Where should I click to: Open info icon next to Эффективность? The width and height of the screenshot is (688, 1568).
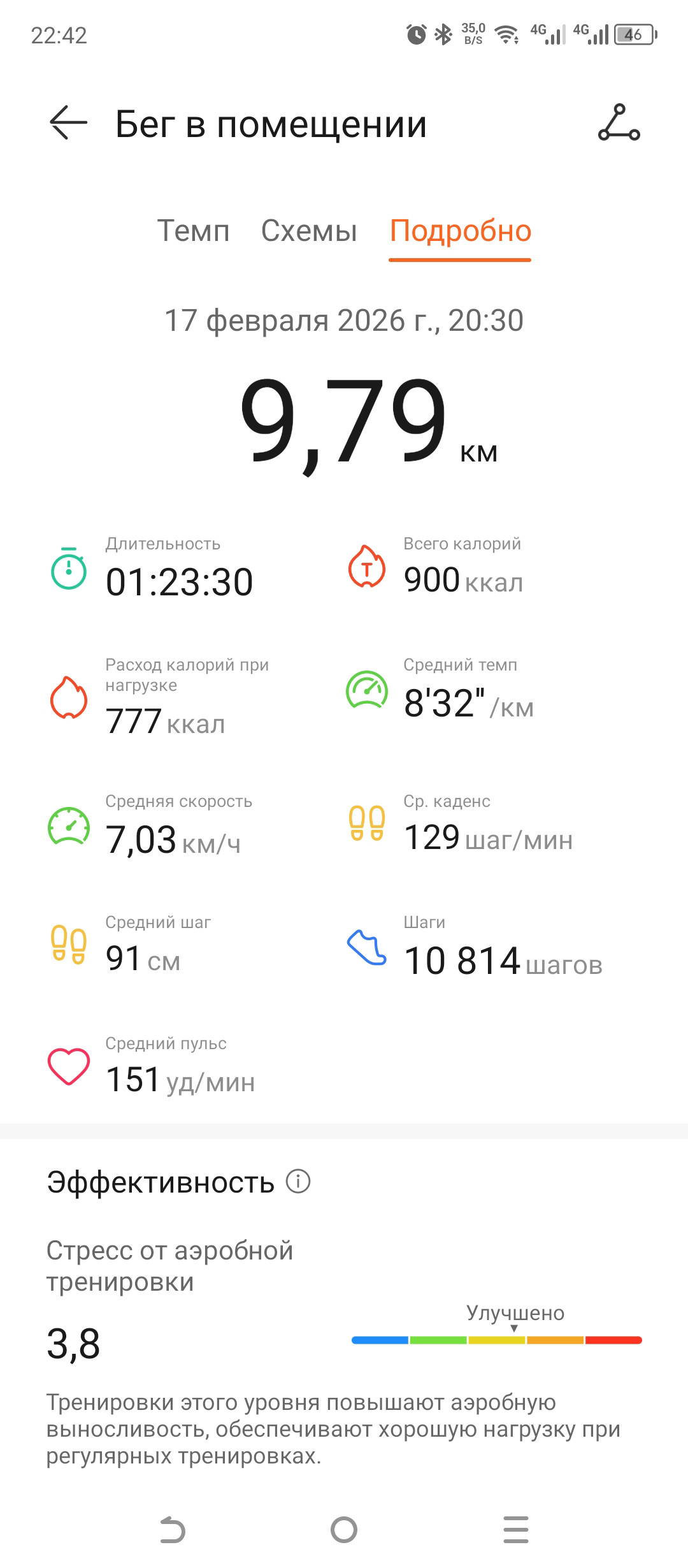pos(298,1181)
